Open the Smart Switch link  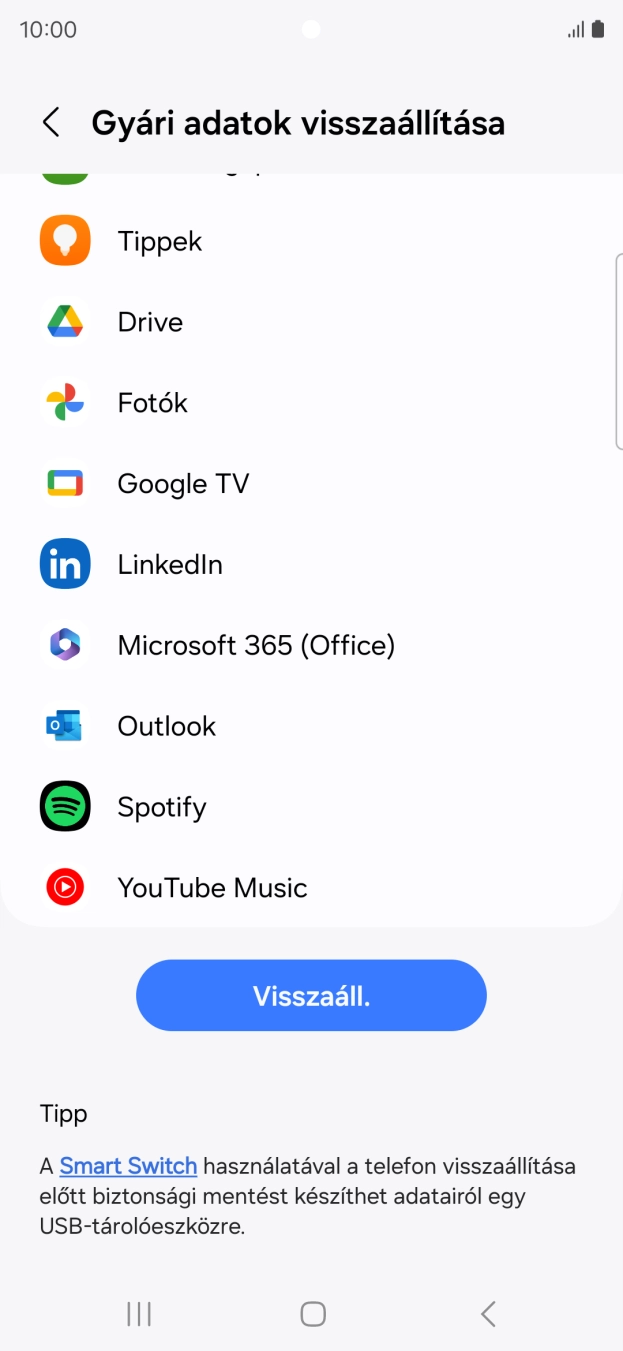128,1166
